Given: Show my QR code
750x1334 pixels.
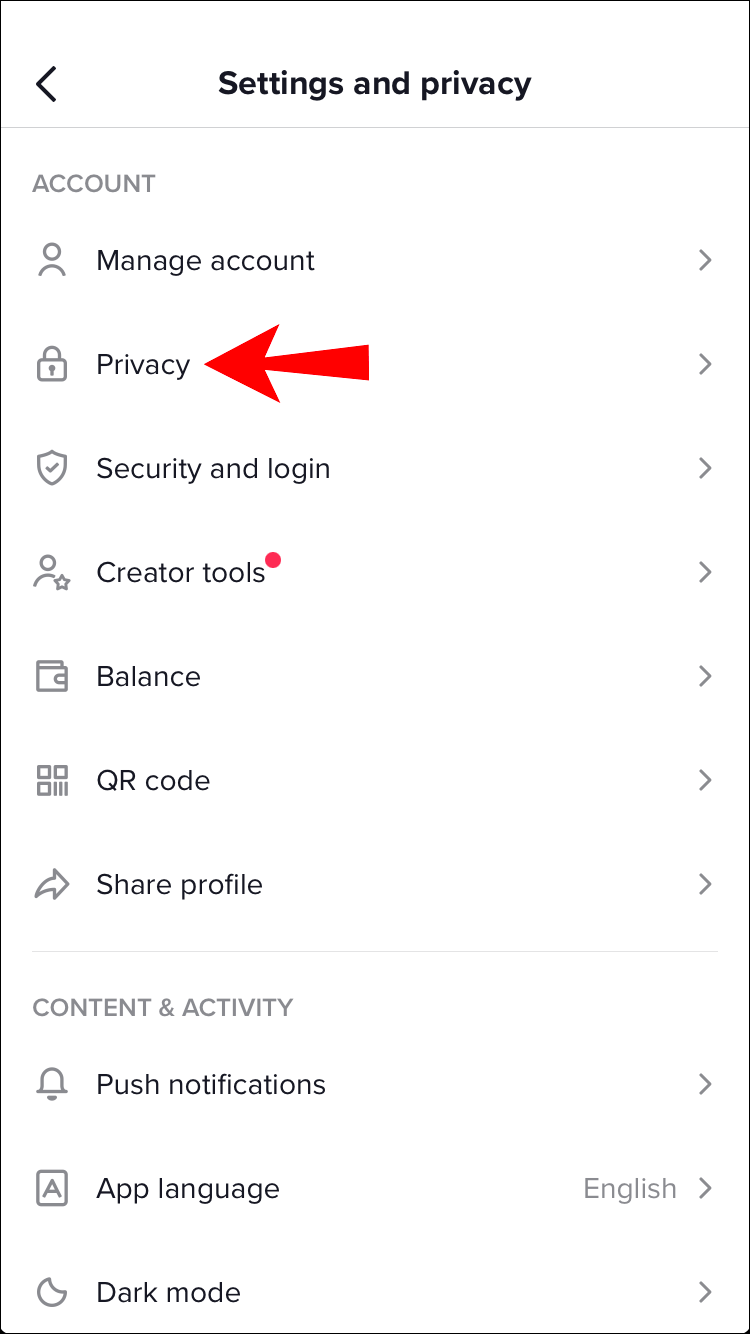Looking at the screenshot, I should click(153, 781).
